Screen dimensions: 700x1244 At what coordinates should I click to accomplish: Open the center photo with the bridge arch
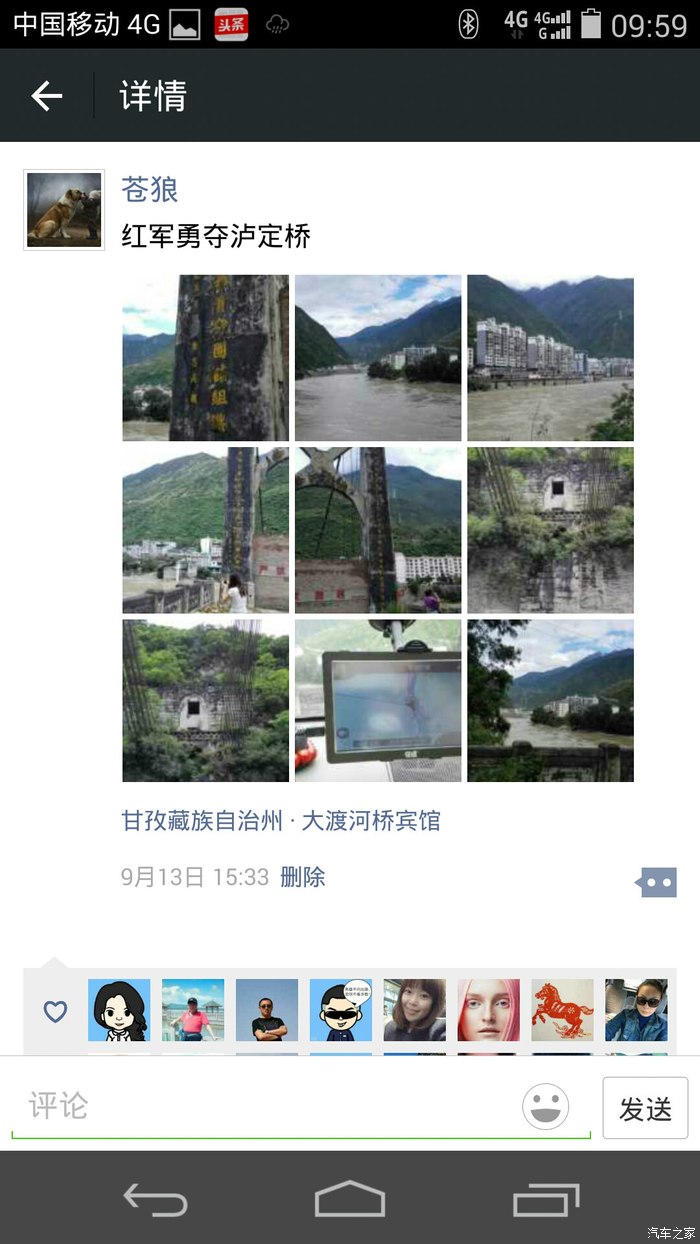378,529
